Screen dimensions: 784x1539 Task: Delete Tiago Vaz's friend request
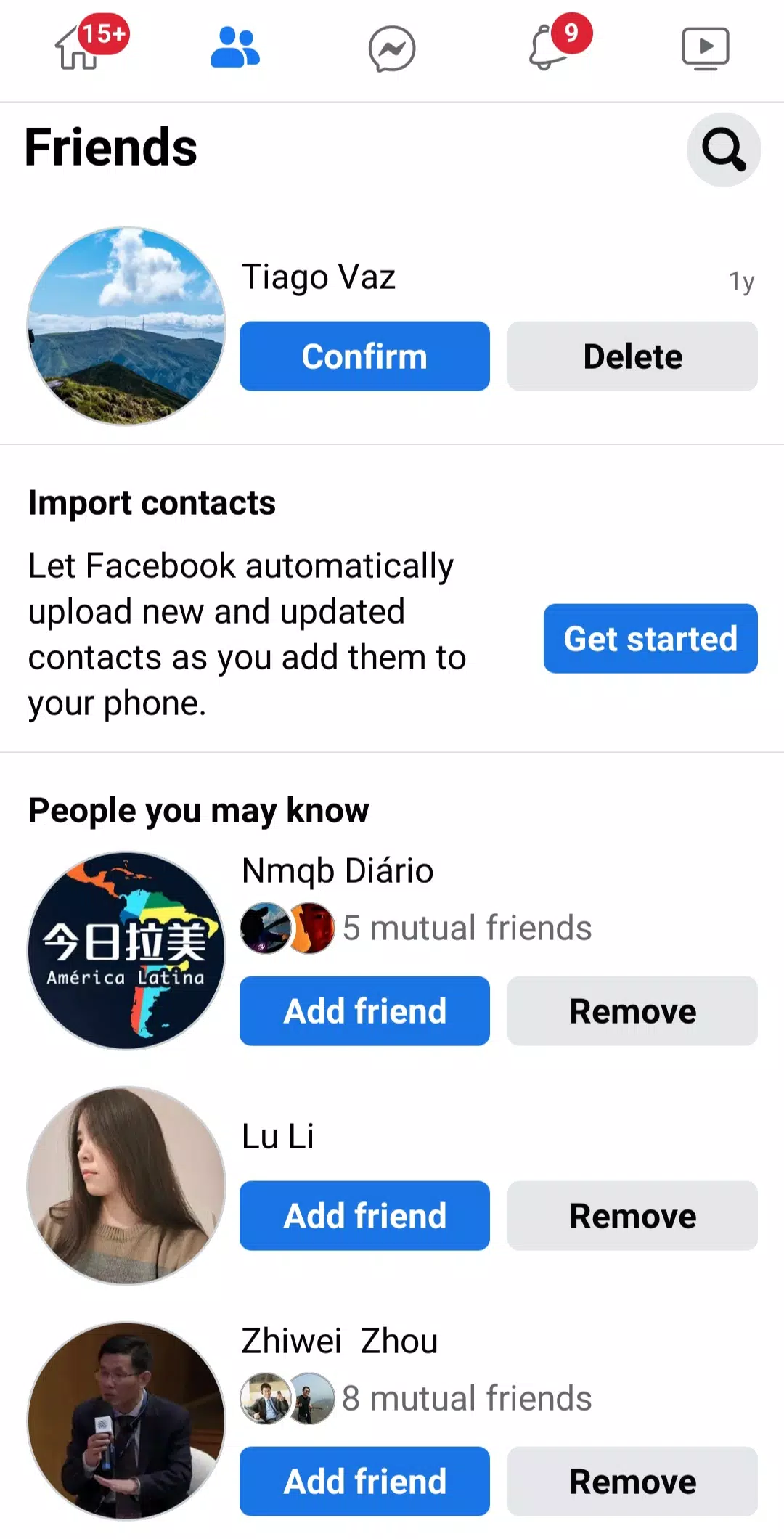(x=632, y=356)
